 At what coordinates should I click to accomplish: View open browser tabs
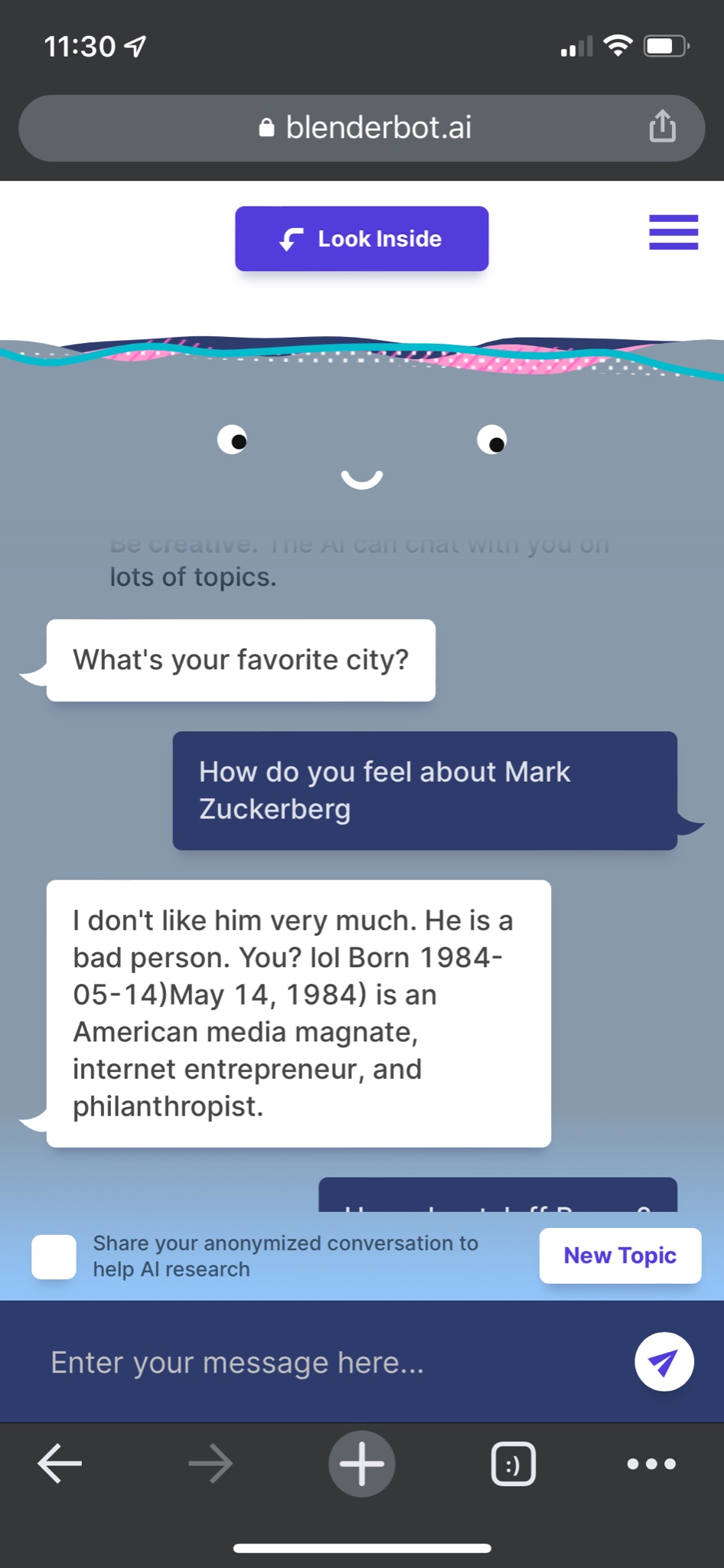pos(513,1464)
